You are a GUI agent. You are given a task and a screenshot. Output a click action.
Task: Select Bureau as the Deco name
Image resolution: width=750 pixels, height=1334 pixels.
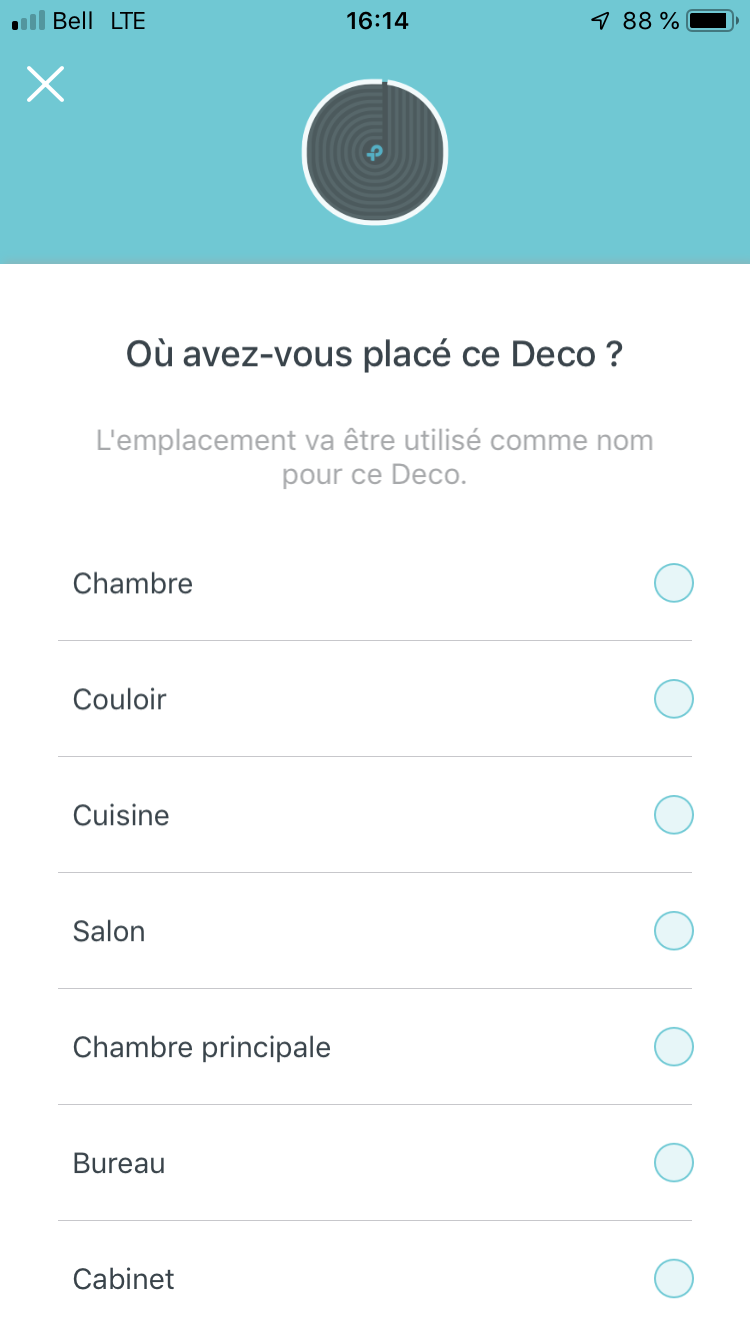(x=673, y=1163)
